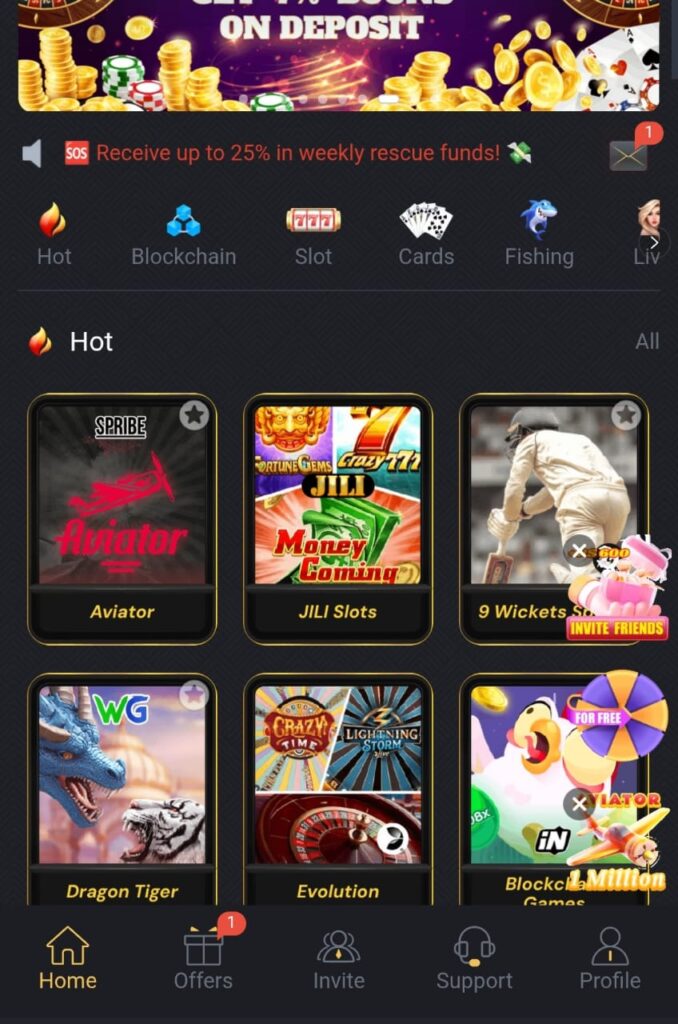Spin the For Free wheel
678x1024 pixels.
pyautogui.click(x=621, y=717)
